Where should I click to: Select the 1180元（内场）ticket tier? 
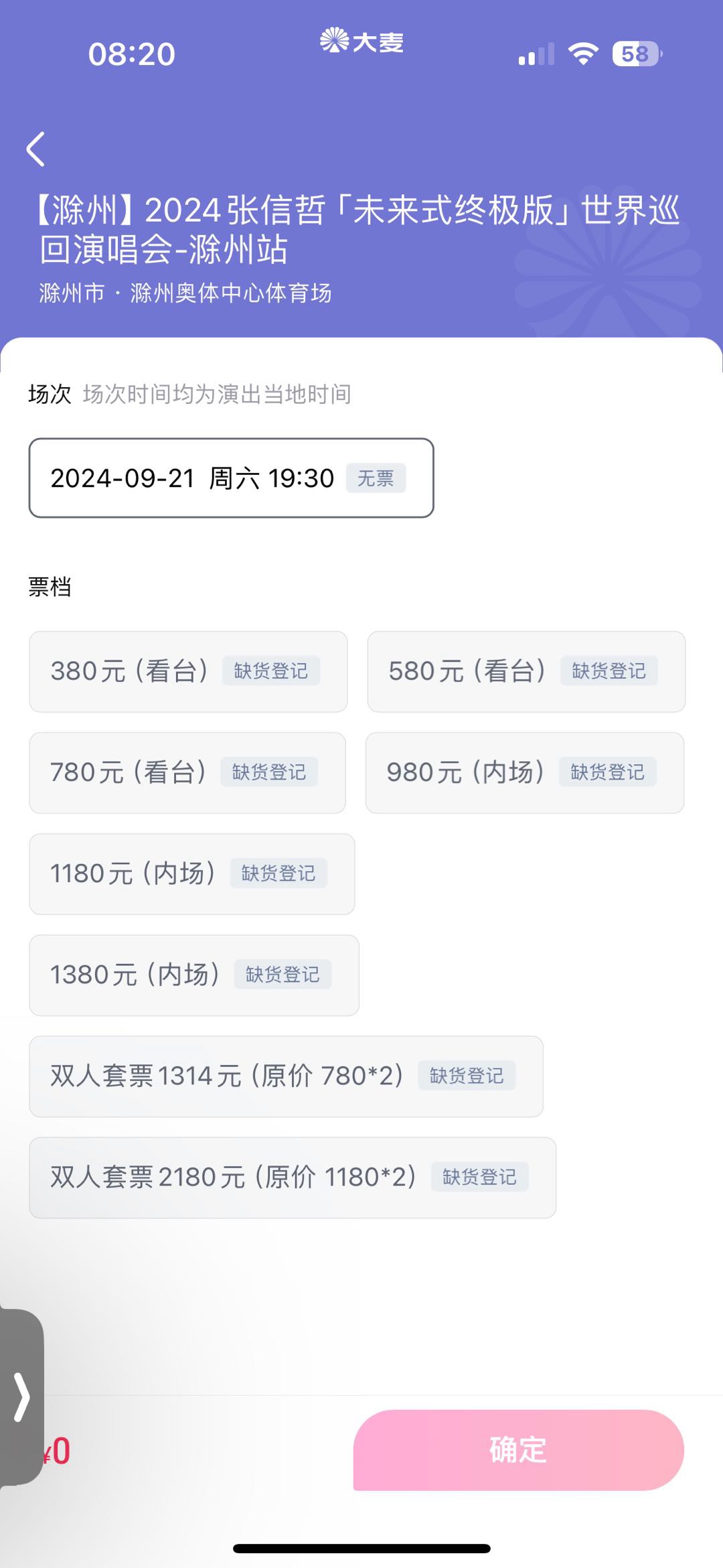(x=192, y=873)
